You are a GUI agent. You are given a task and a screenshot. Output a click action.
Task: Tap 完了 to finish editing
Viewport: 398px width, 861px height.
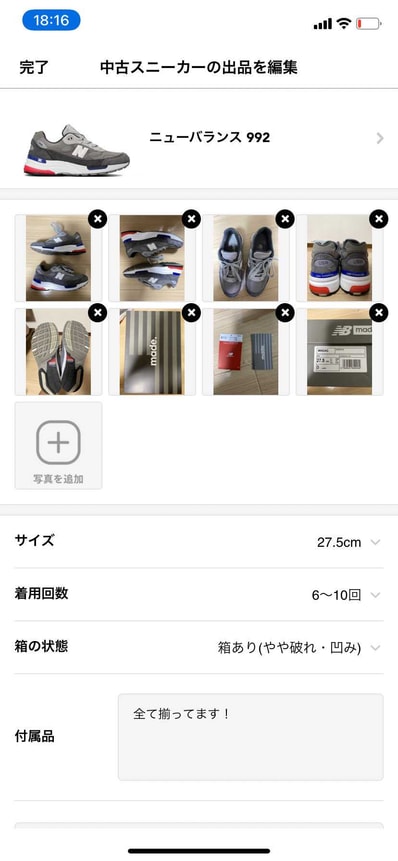33,68
